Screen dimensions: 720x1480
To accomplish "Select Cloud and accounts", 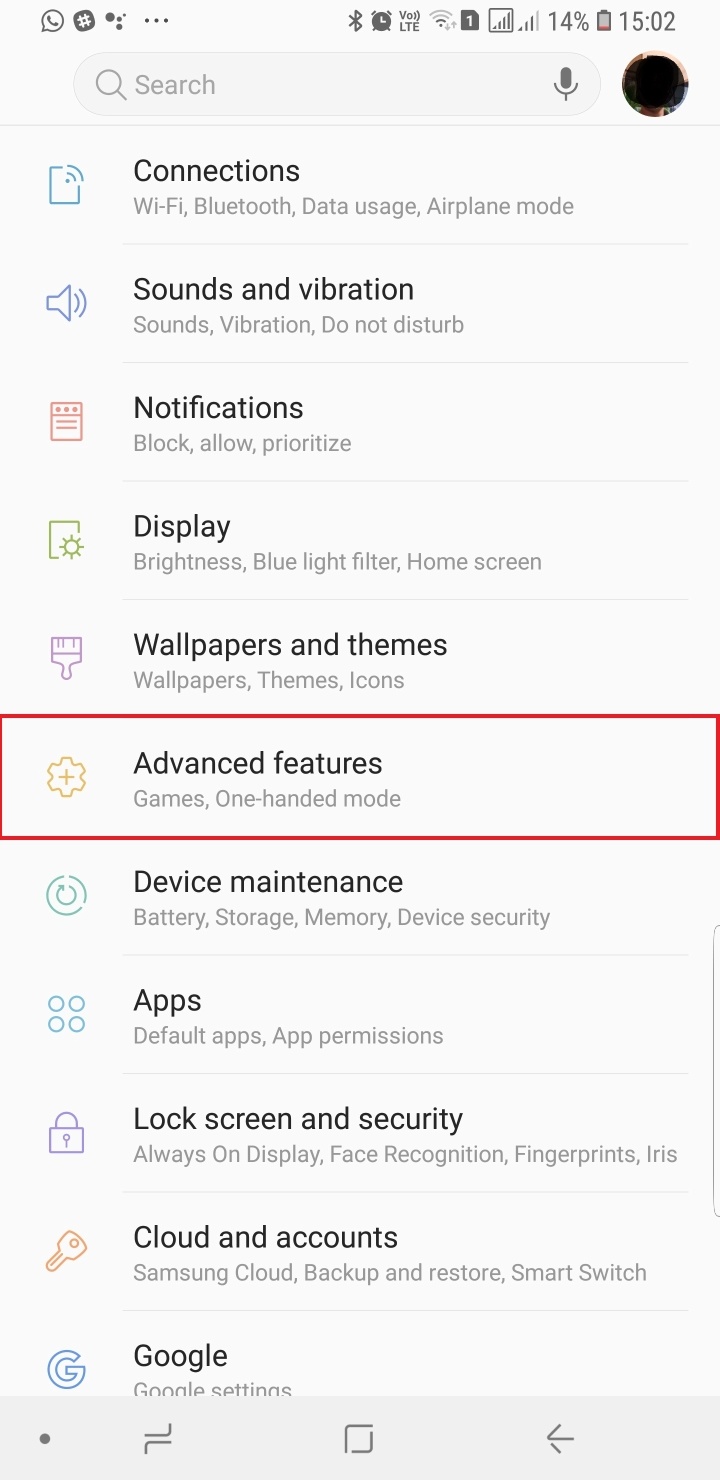I will pyautogui.click(x=360, y=1252).
